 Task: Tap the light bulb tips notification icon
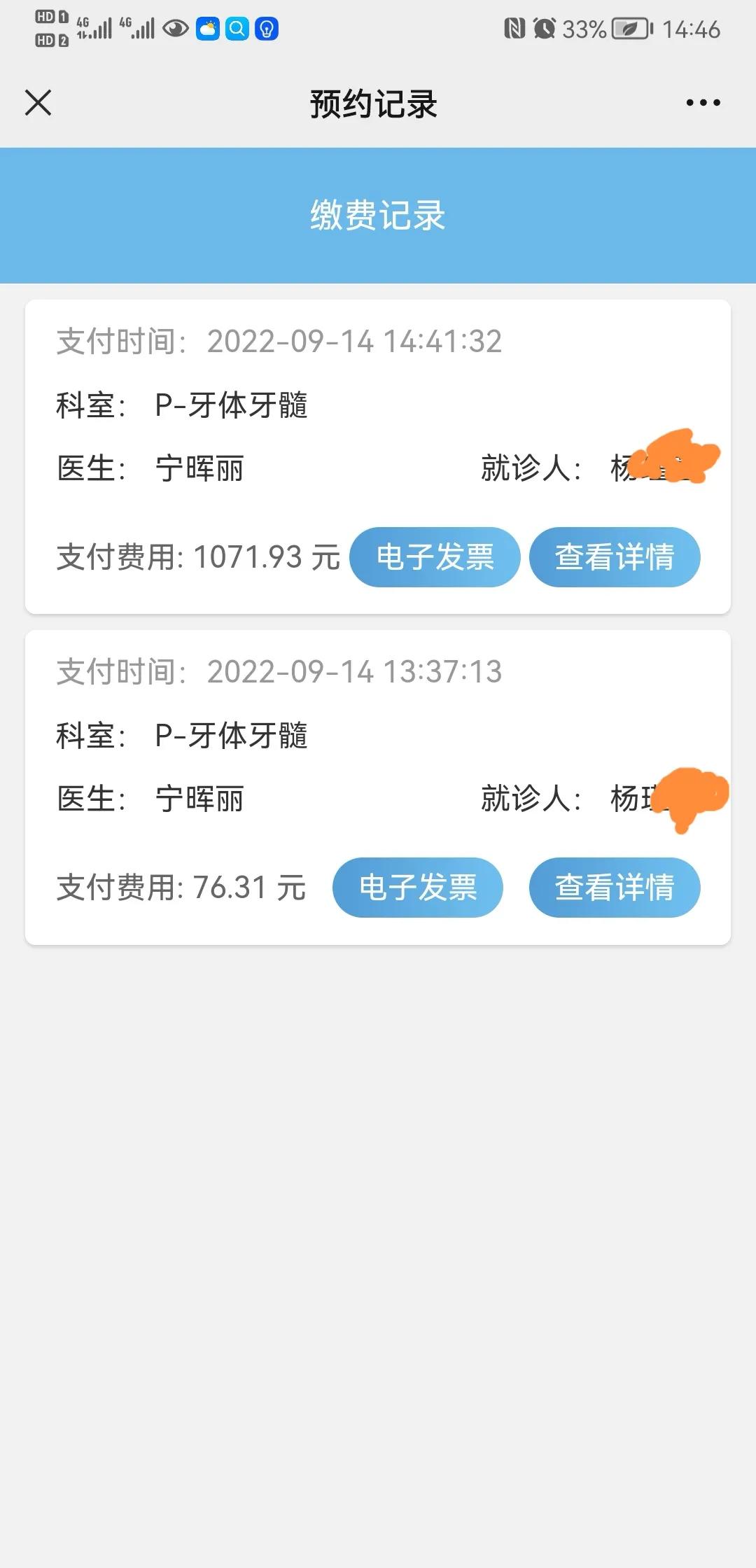click(x=267, y=28)
